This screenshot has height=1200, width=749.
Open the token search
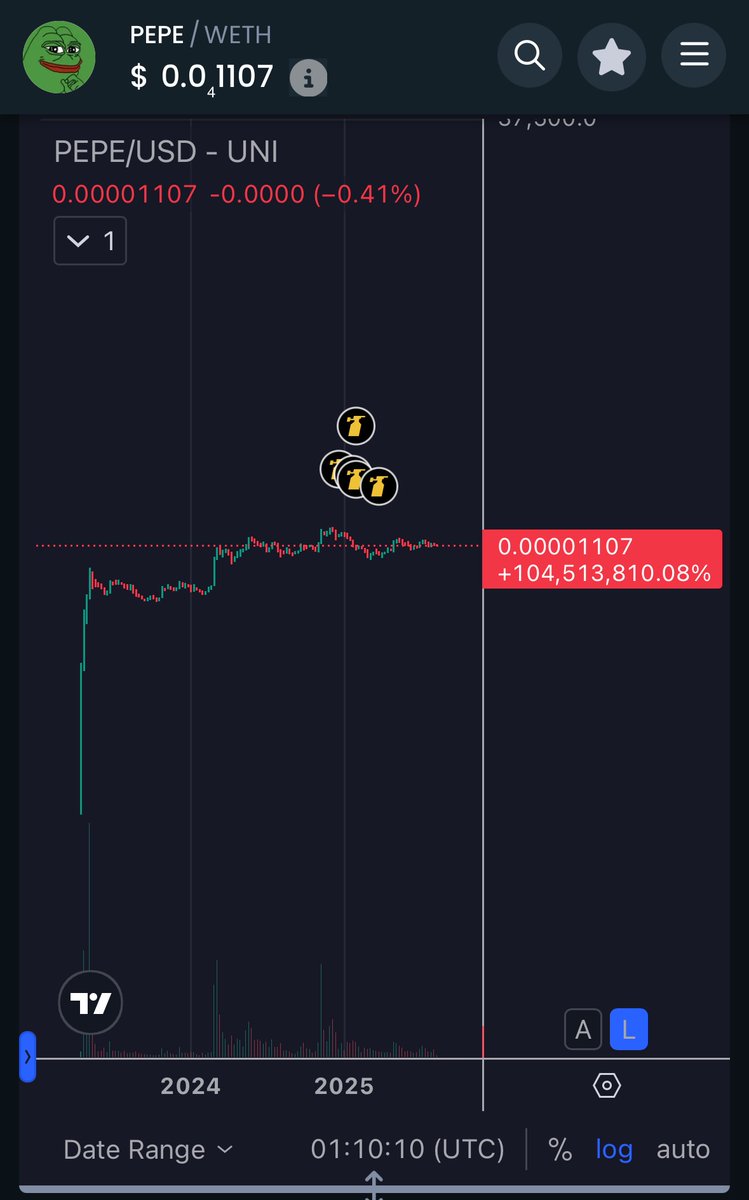click(x=529, y=57)
